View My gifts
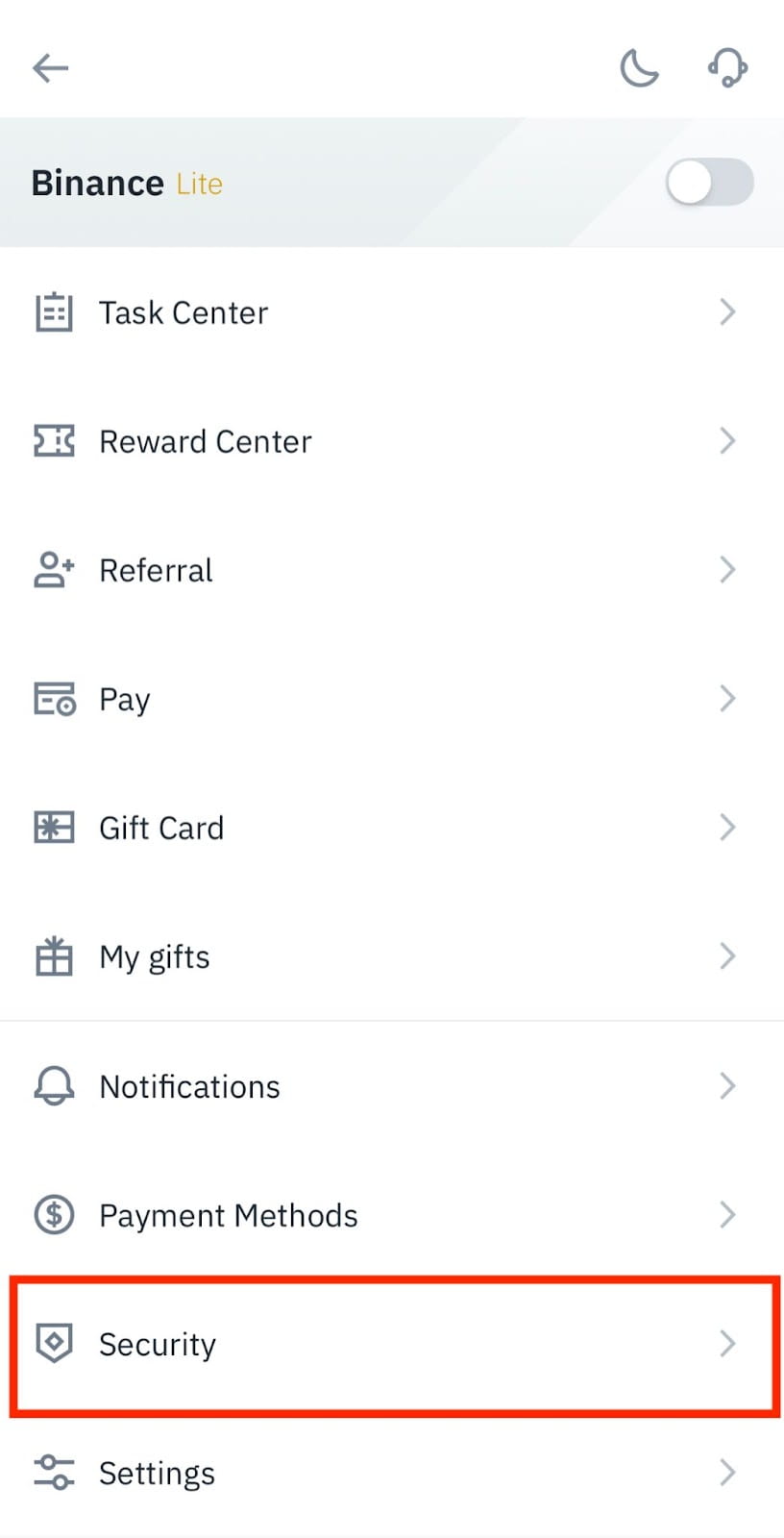Screen dimensions: 784x1538 (154, 957)
